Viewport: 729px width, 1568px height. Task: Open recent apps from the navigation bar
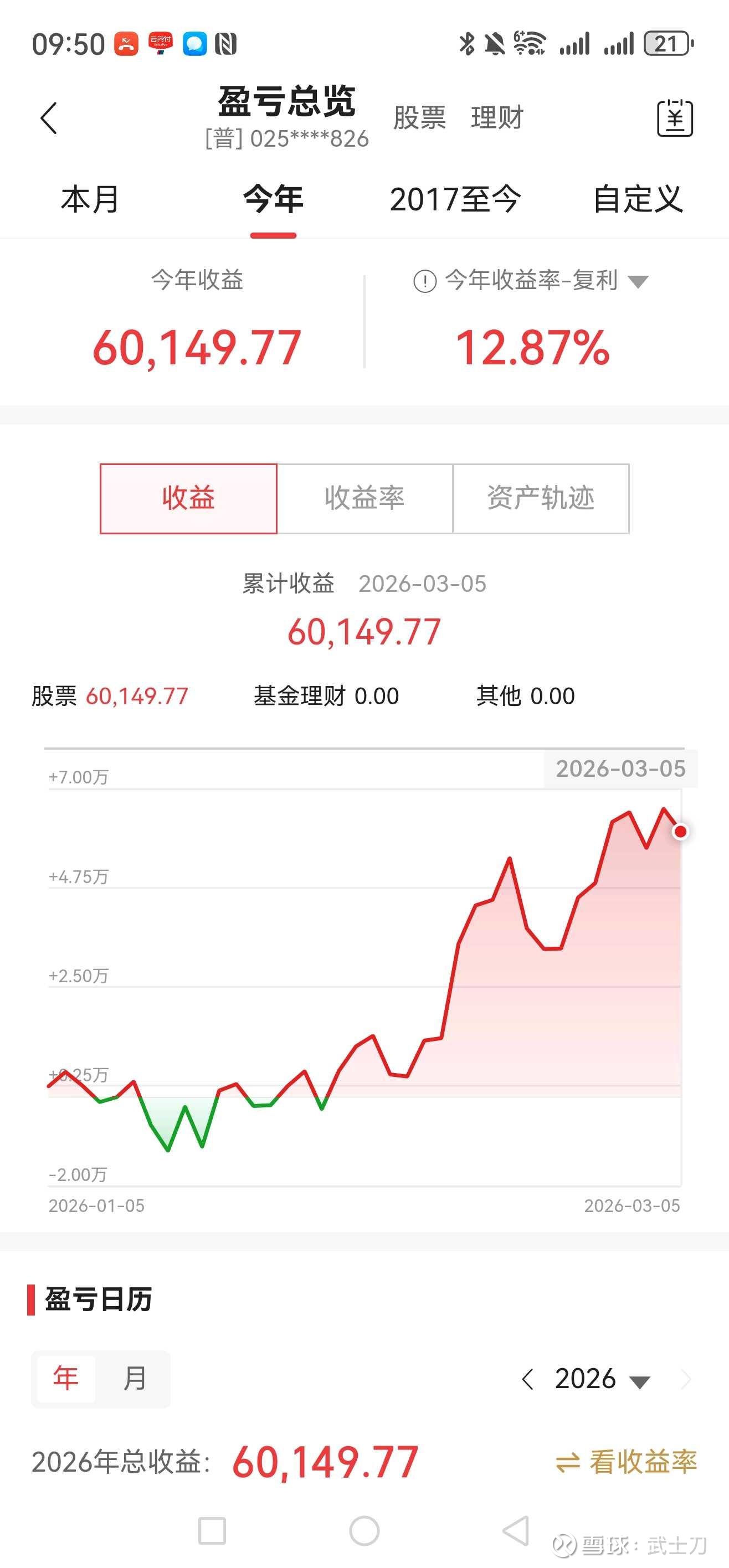(x=212, y=1530)
